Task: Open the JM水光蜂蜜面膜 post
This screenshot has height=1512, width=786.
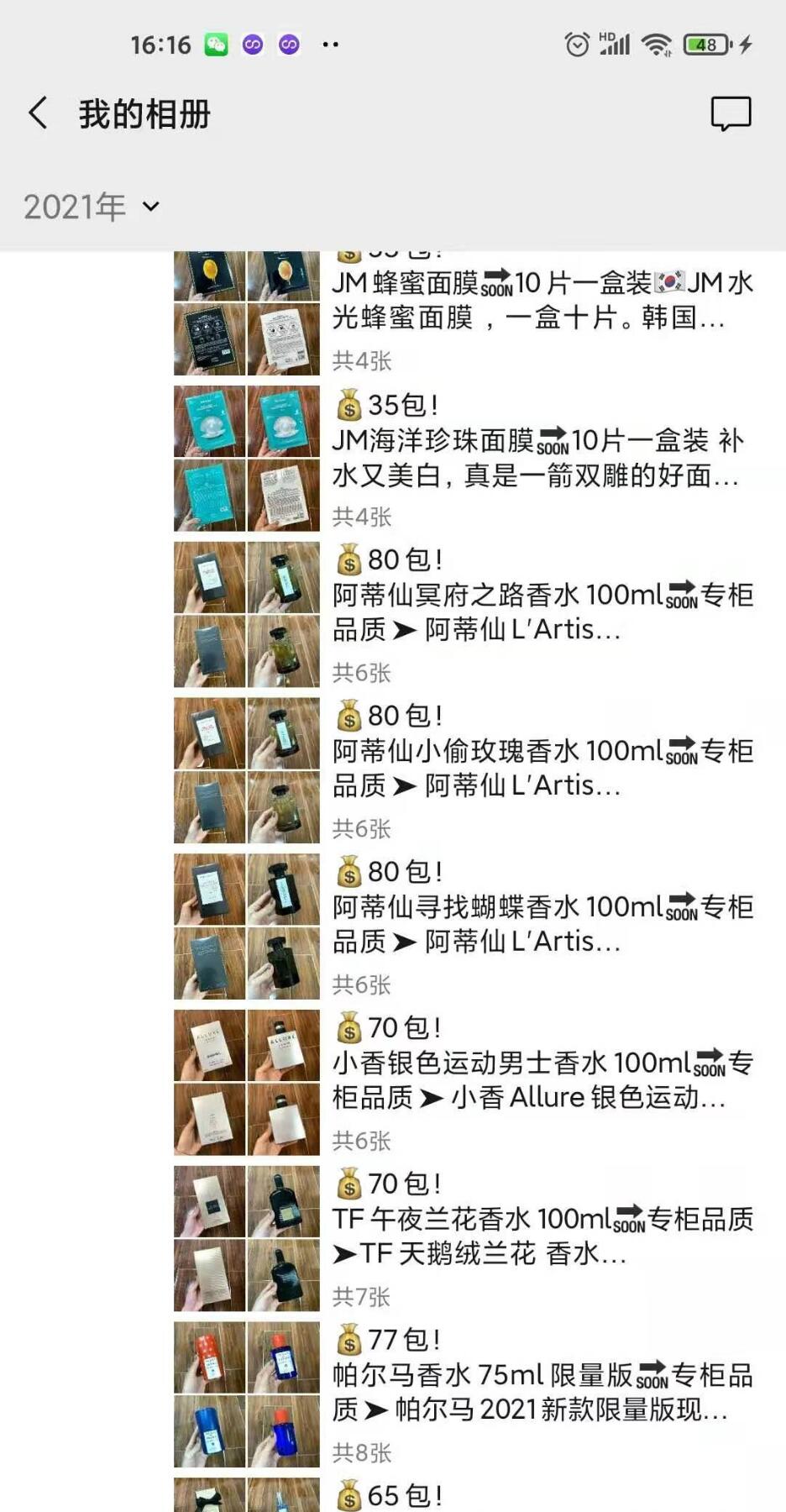Action: pyautogui.click(x=541, y=301)
